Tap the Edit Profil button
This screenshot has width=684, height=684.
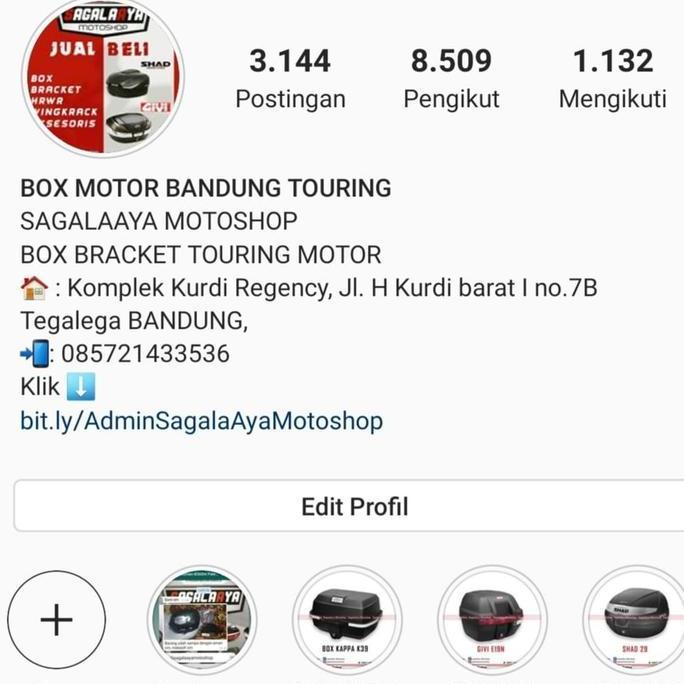click(x=354, y=507)
